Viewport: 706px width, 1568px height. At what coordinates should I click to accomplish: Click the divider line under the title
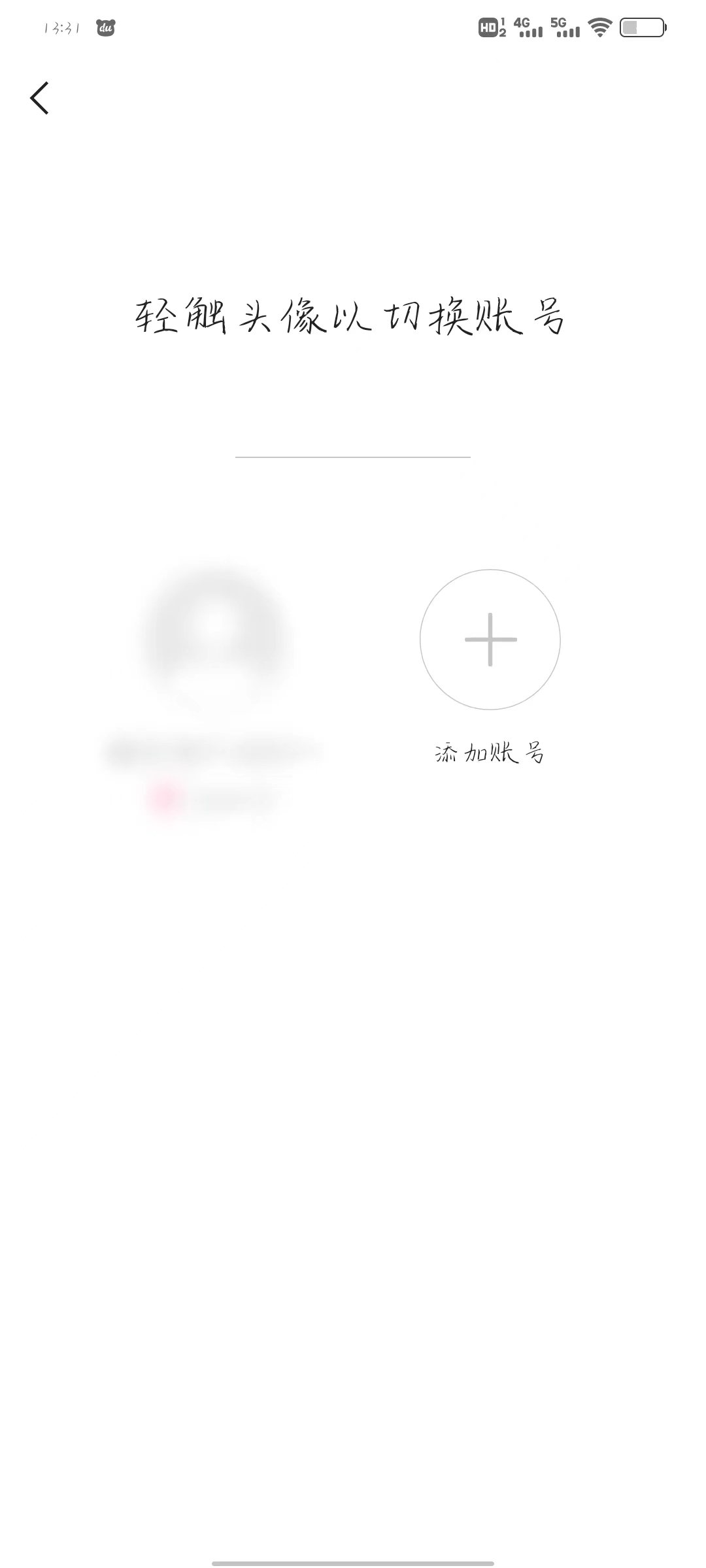pos(353,457)
